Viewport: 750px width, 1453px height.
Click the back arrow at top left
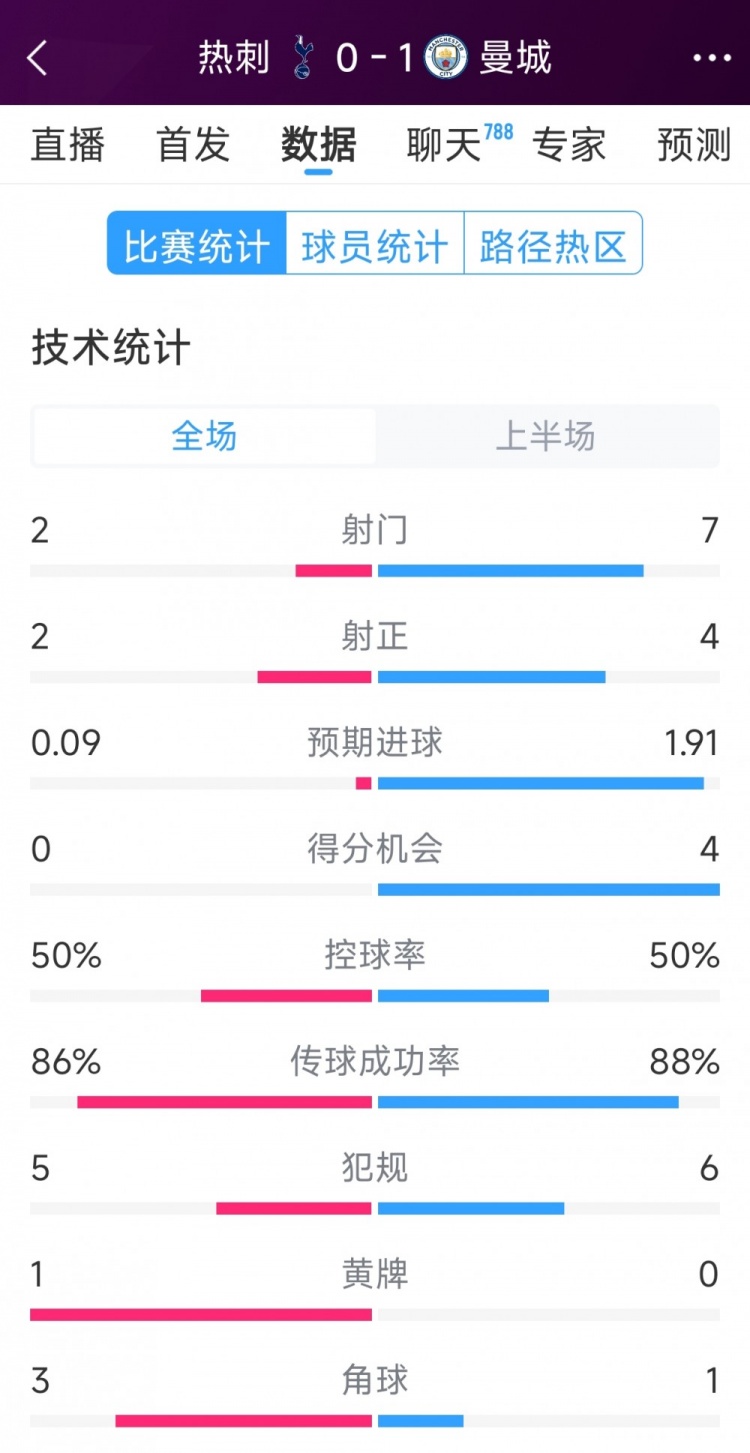38,60
